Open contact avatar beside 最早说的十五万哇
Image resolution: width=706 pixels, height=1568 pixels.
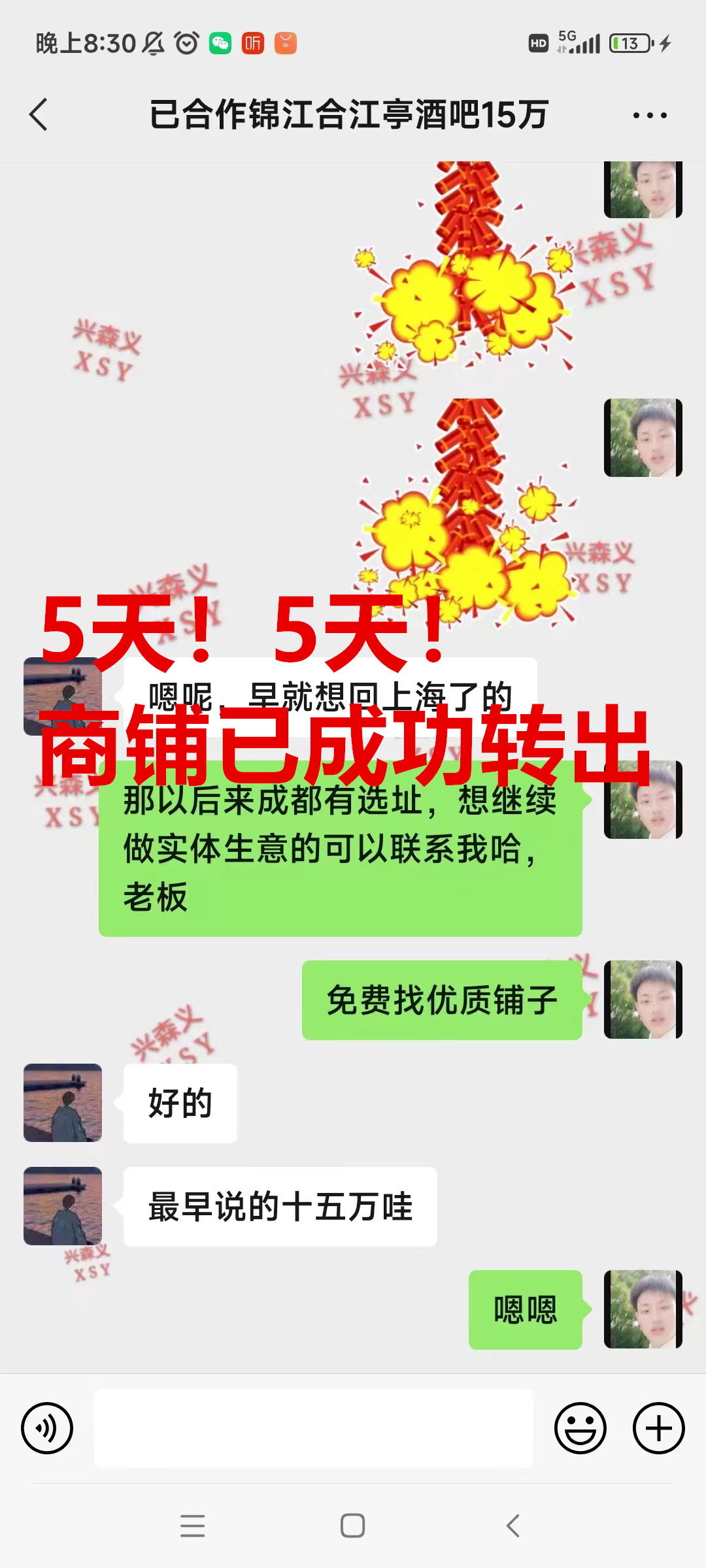coord(63,1206)
